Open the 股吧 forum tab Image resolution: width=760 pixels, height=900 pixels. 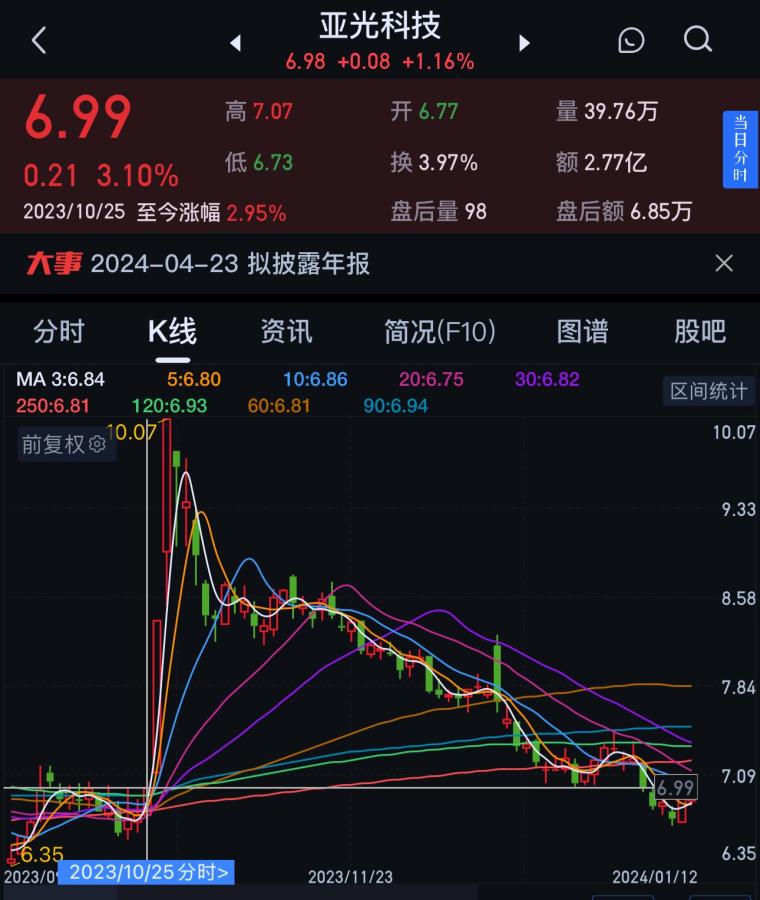click(700, 331)
